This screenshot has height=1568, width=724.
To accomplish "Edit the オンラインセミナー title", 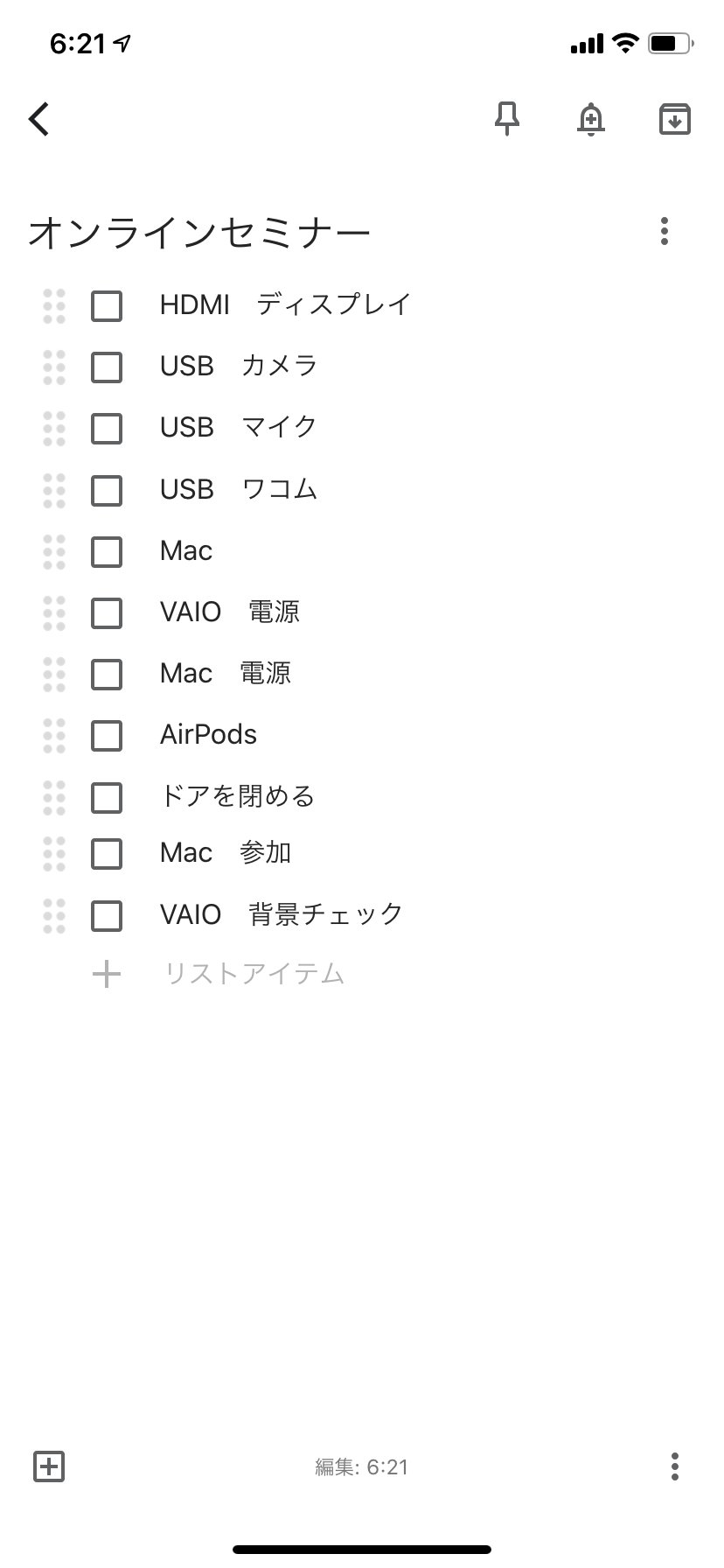I will pos(200,233).
